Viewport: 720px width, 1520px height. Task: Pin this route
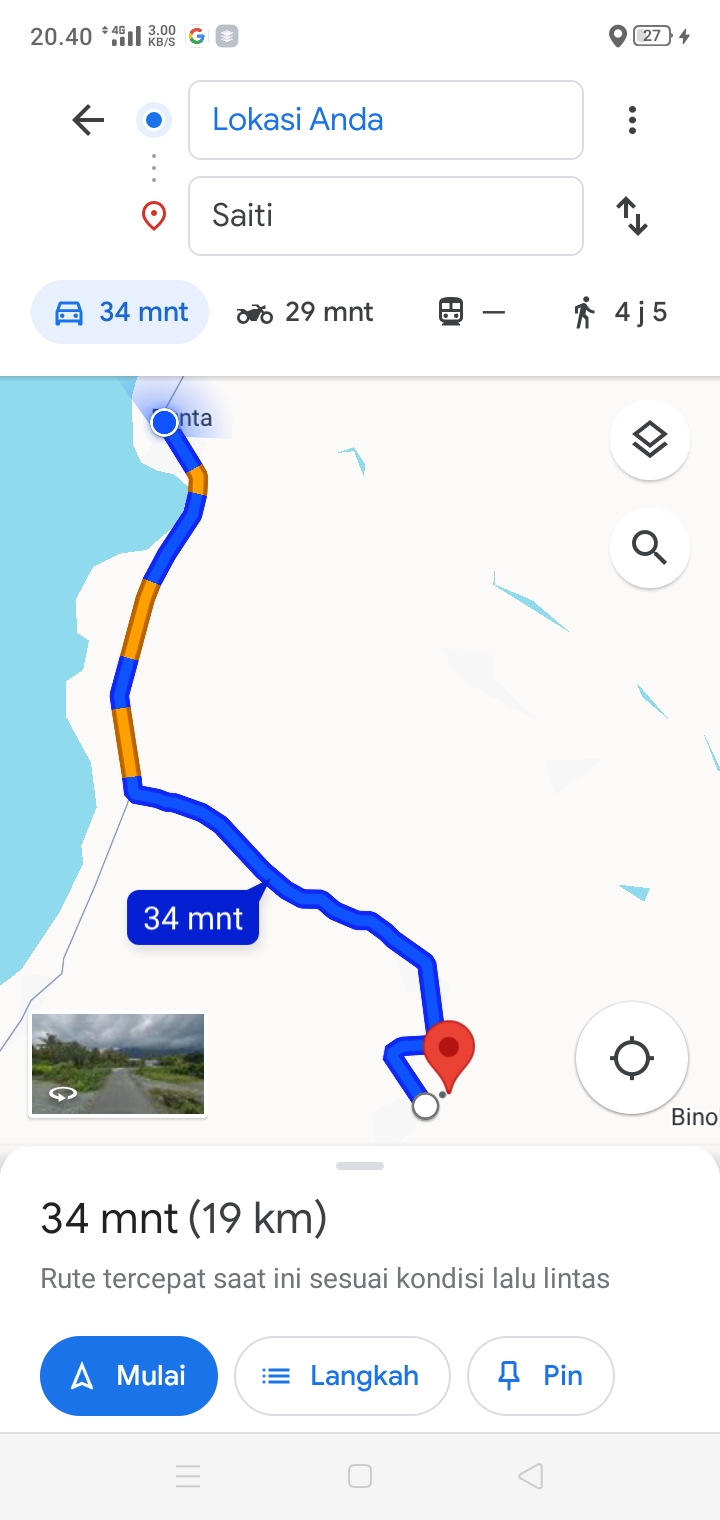541,1376
